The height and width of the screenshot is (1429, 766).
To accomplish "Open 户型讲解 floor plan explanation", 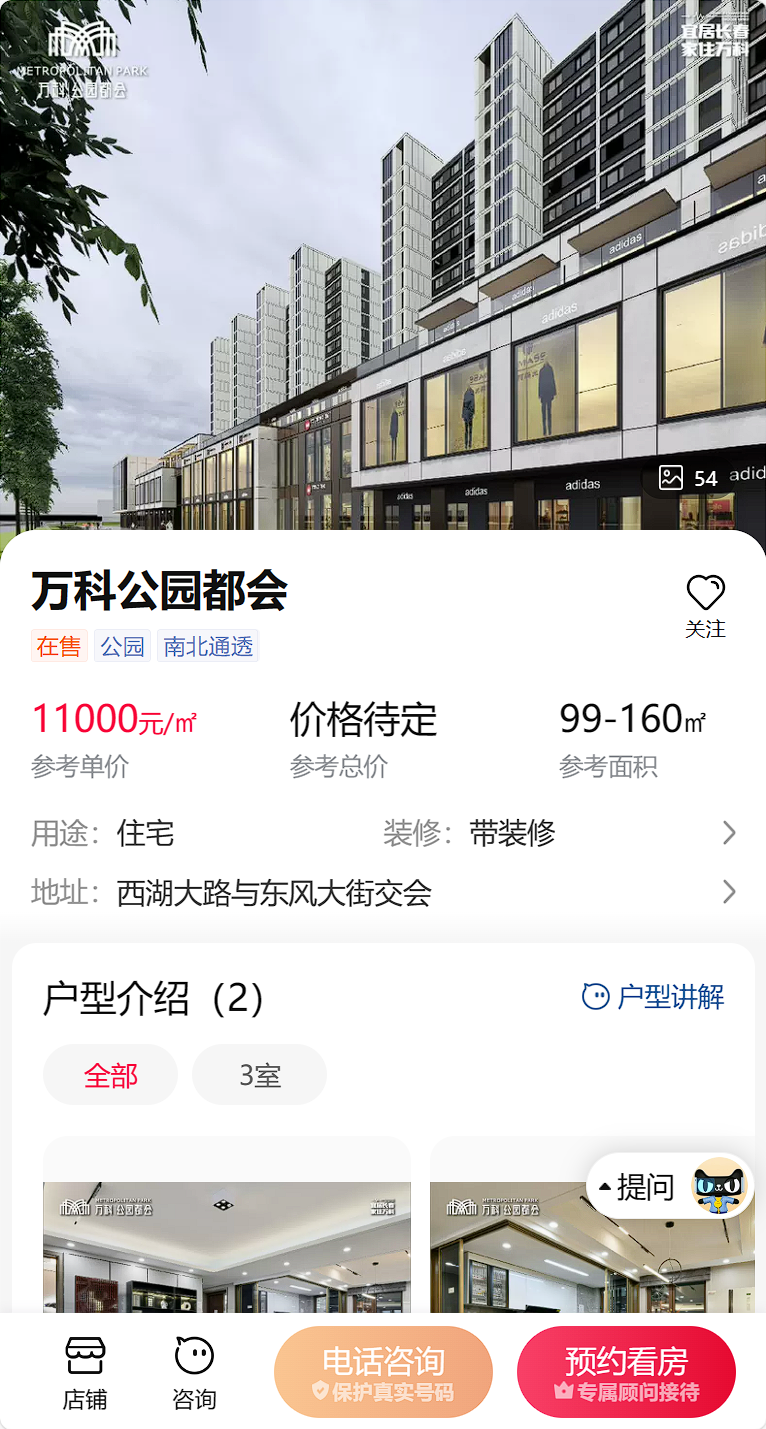I will point(654,997).
